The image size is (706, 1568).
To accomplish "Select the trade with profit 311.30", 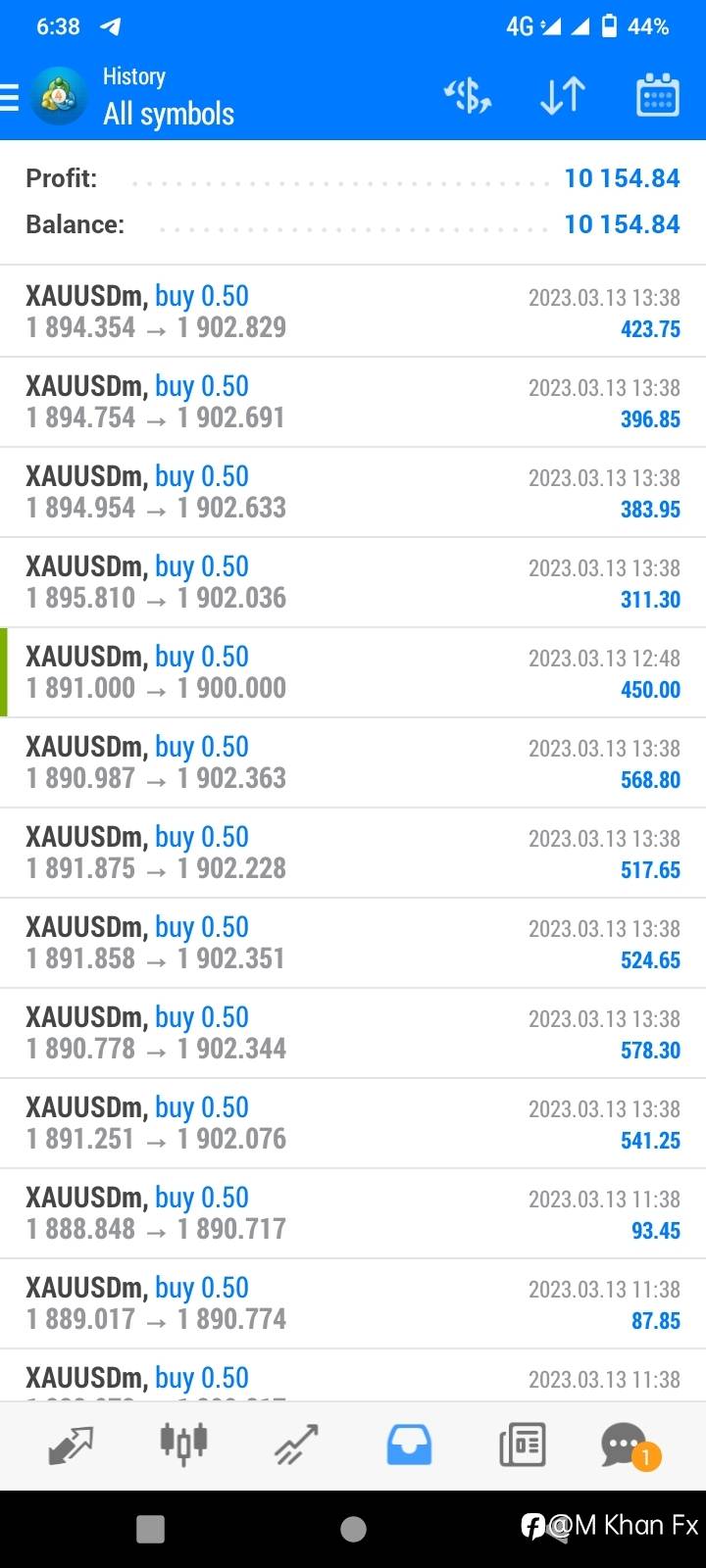I will tap(353, 582).
